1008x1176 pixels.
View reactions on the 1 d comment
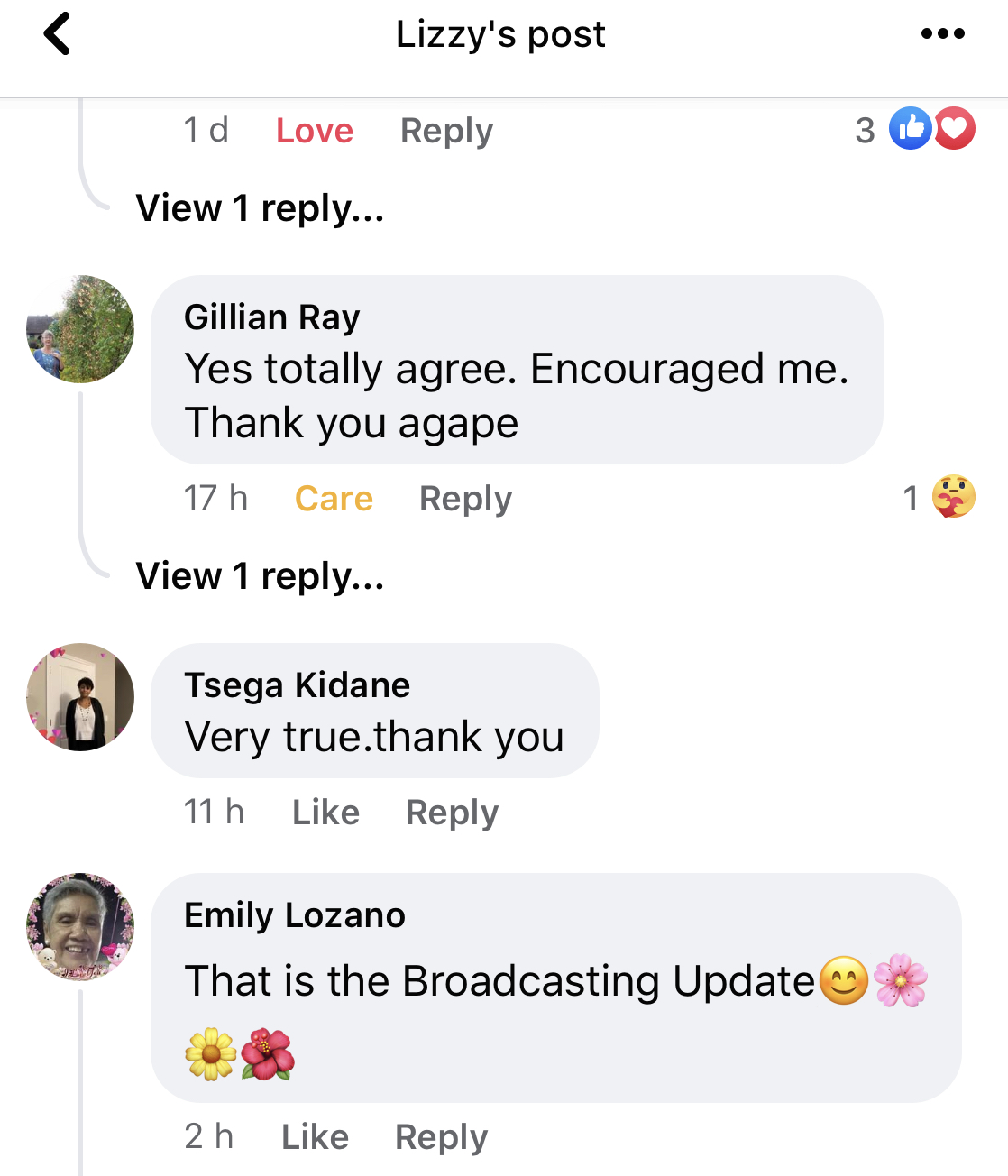tap(917, 129)
